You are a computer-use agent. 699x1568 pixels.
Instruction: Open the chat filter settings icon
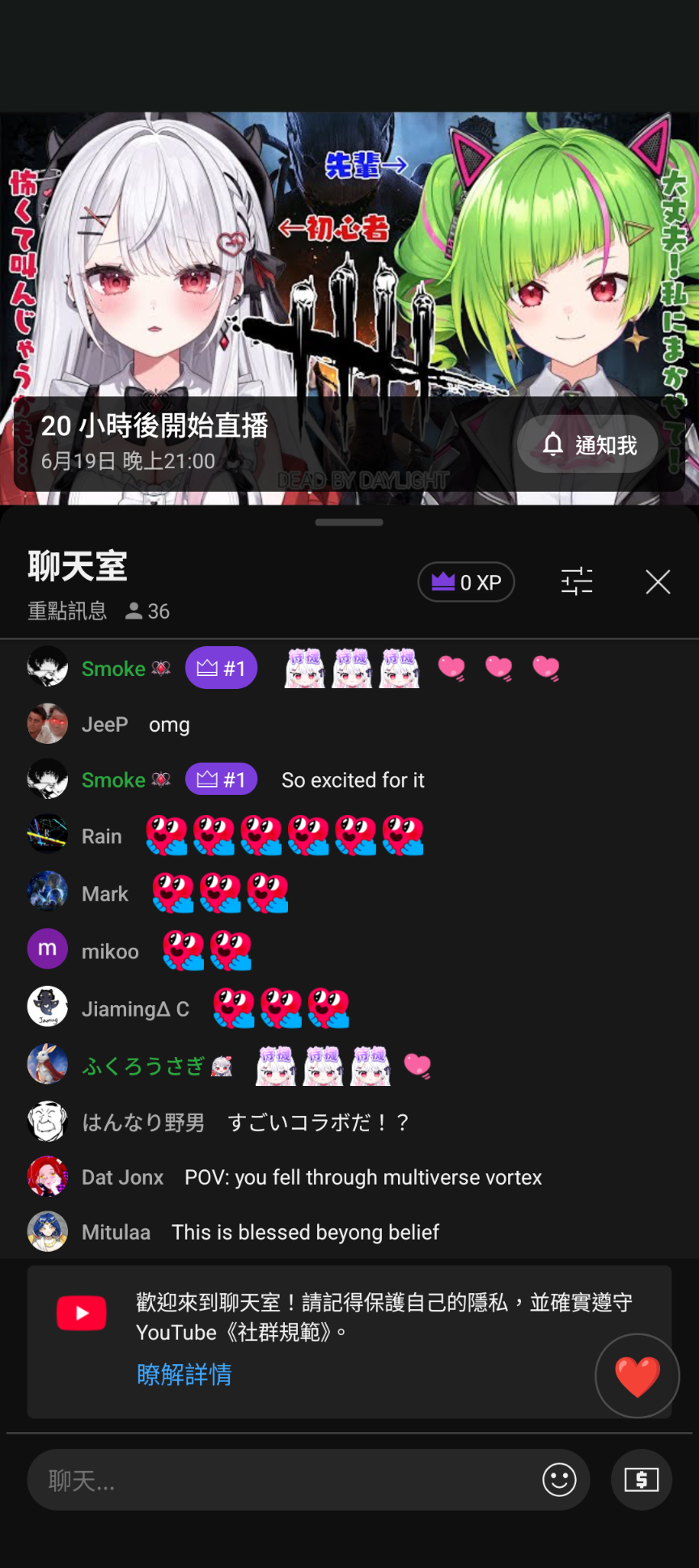577,581
